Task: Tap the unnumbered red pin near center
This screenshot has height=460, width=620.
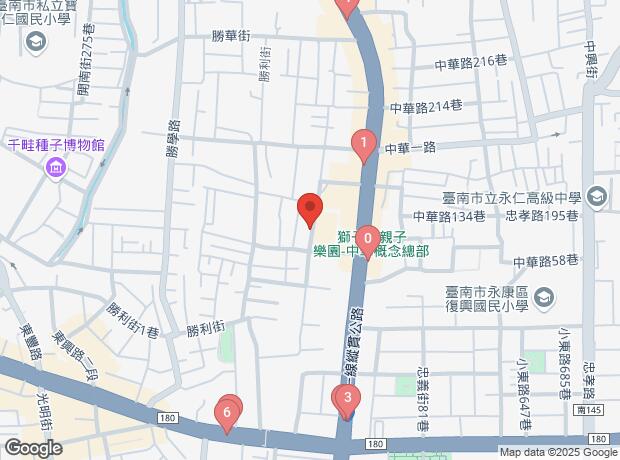Action: pyautogui.click(x=310, y=209)
